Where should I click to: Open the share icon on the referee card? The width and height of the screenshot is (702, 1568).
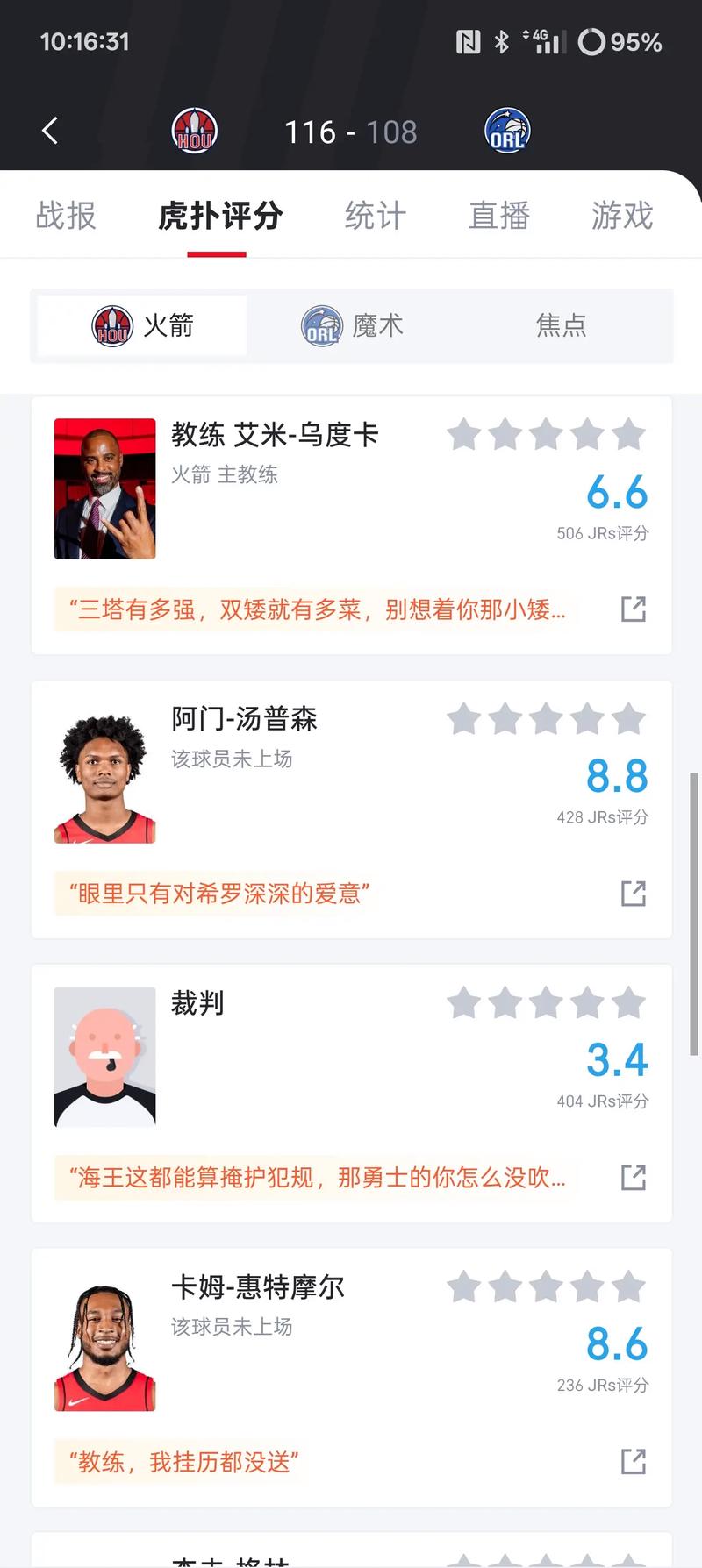coord(634,1178)
